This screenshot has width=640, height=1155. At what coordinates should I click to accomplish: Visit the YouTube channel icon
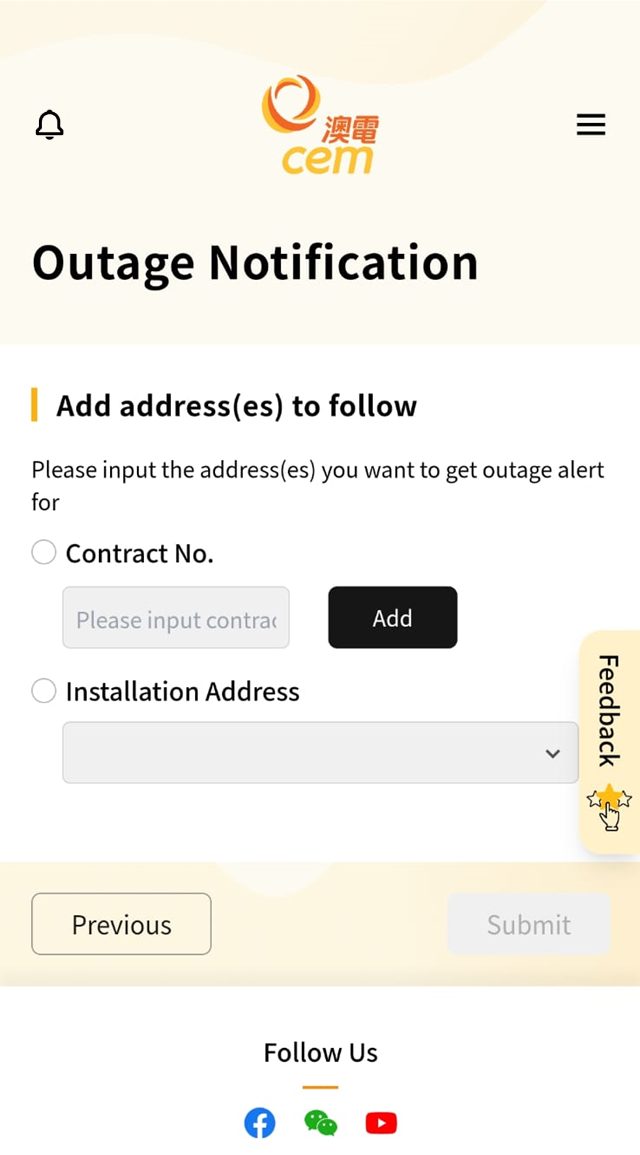point(381,1123)
